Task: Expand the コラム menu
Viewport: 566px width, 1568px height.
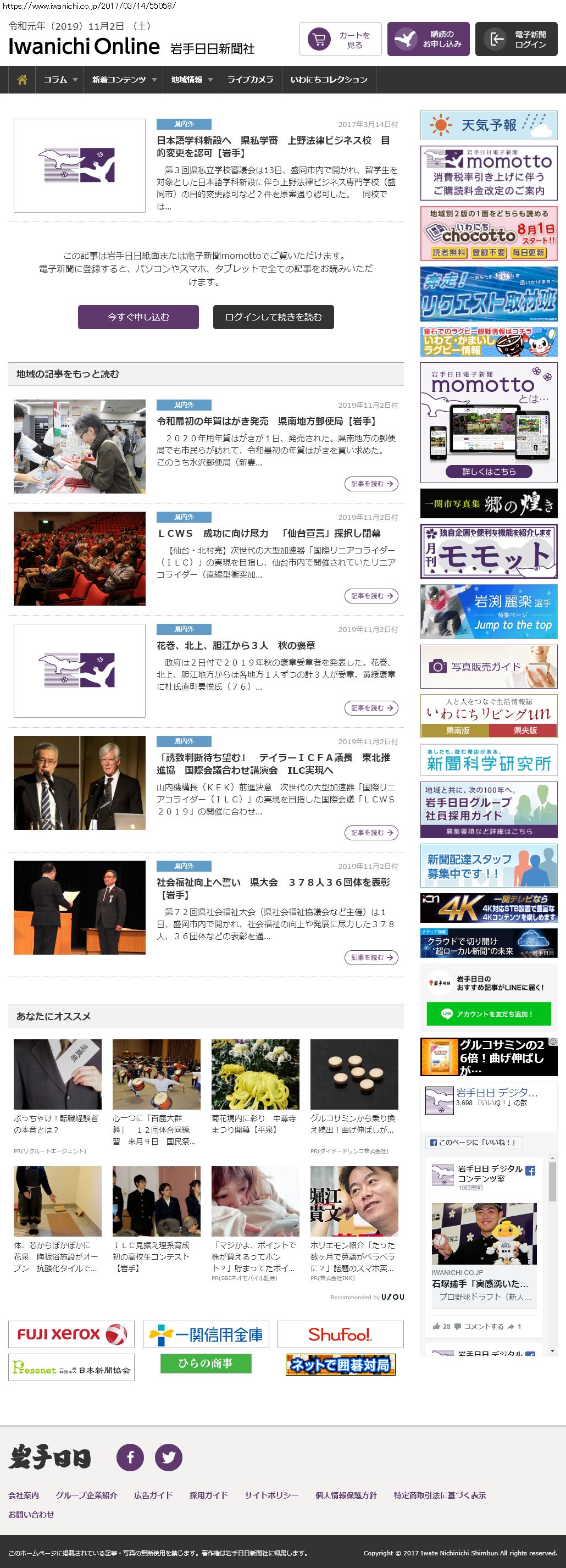Action: [60, 80]
